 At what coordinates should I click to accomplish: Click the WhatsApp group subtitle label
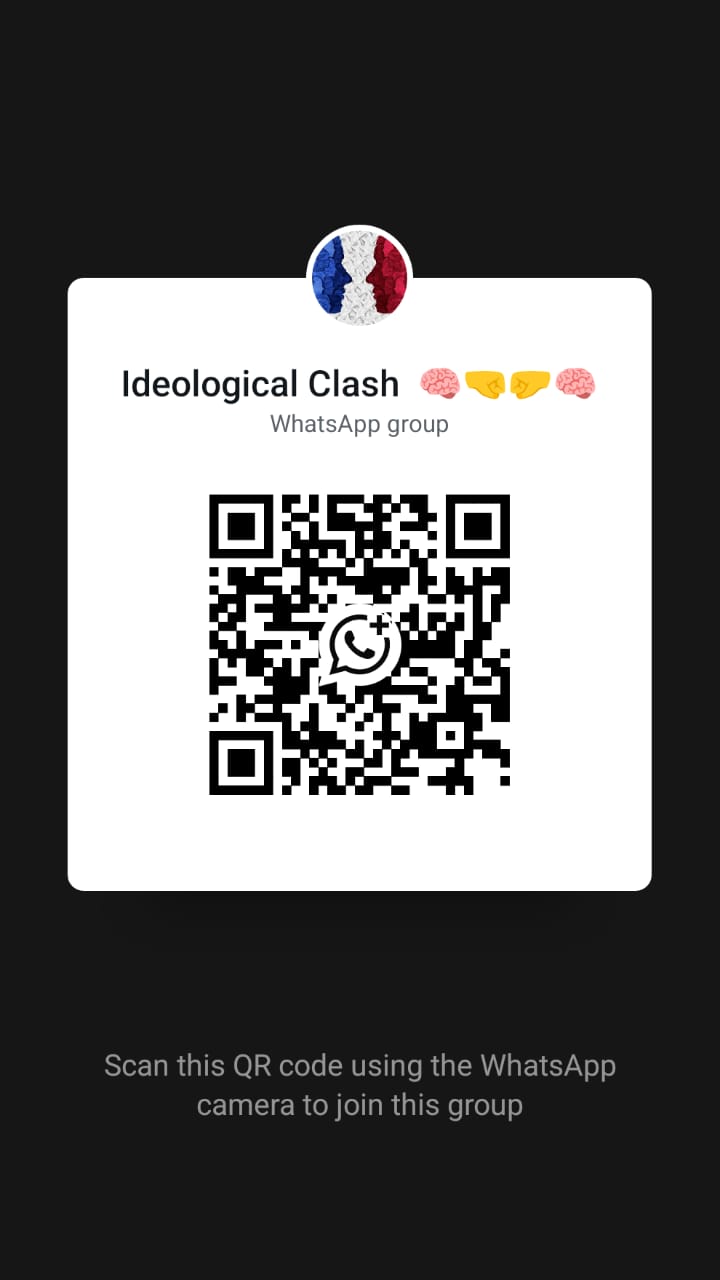(359, 424)
